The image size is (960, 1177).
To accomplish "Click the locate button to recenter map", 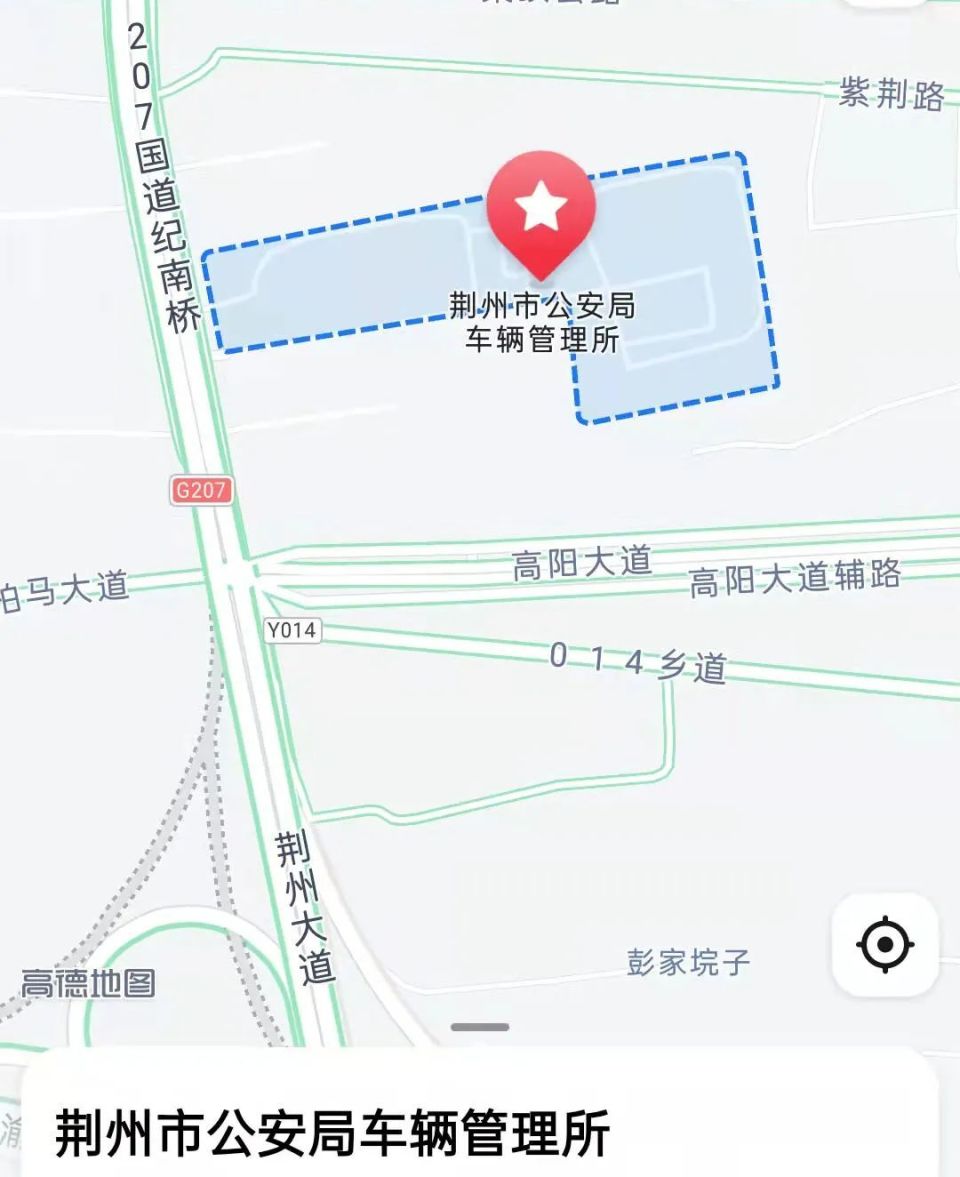I will coord(884,942).
